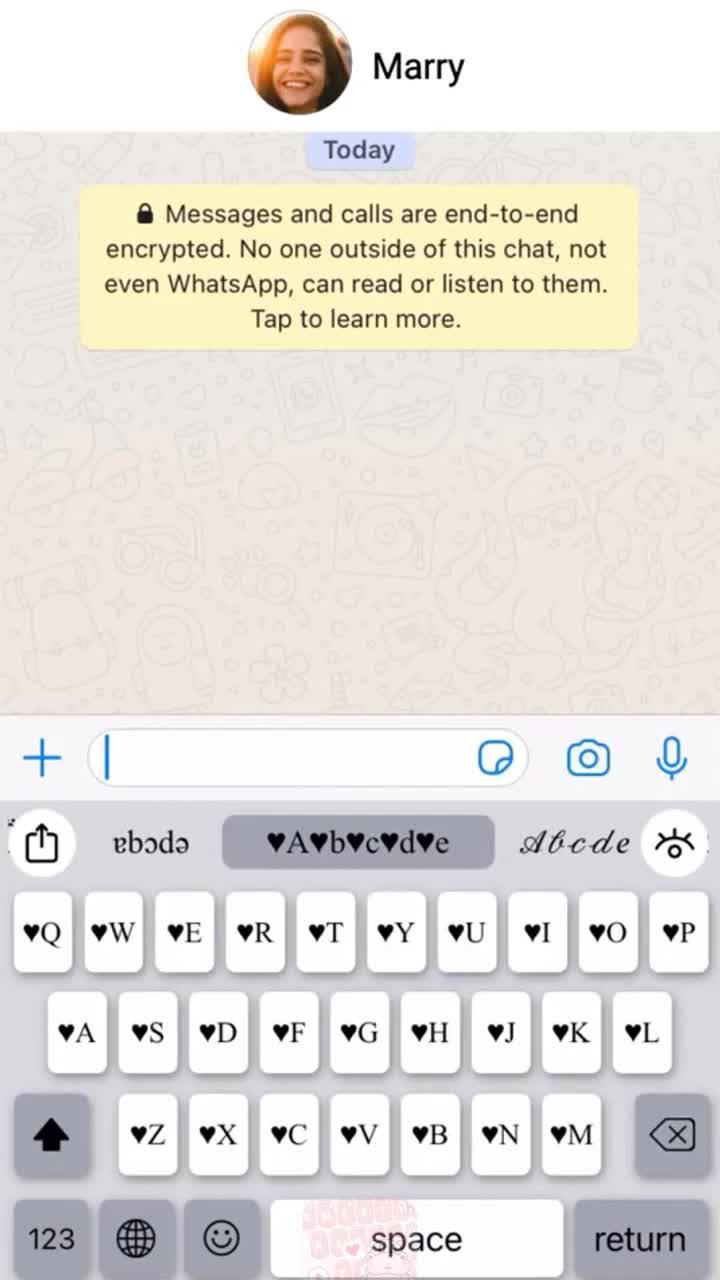Select the upside-down ebɔdə font style
Viewport: 720px width, 1280px height.
point(151,843)
